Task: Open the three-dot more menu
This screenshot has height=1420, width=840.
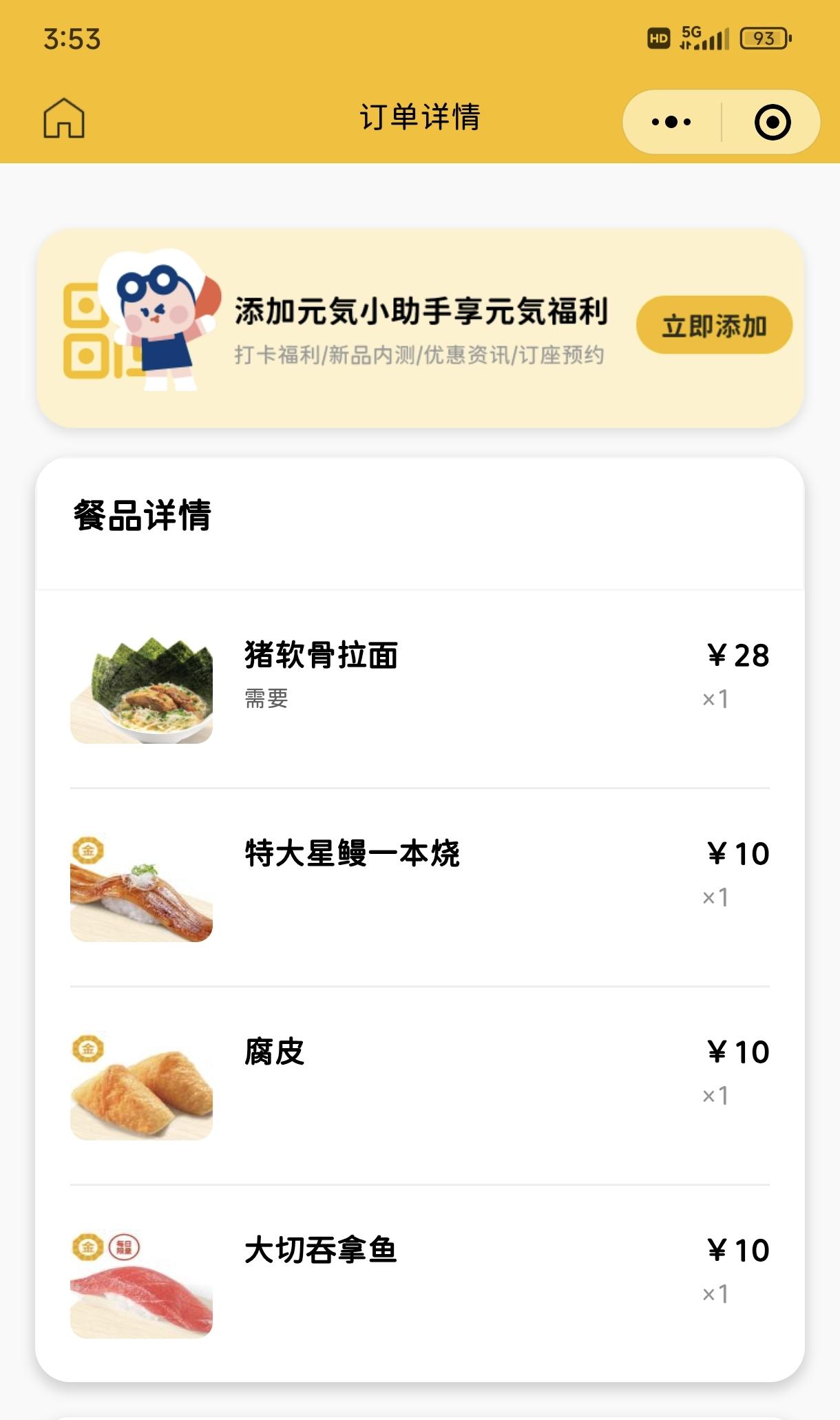Action: (x=671, y=123)
